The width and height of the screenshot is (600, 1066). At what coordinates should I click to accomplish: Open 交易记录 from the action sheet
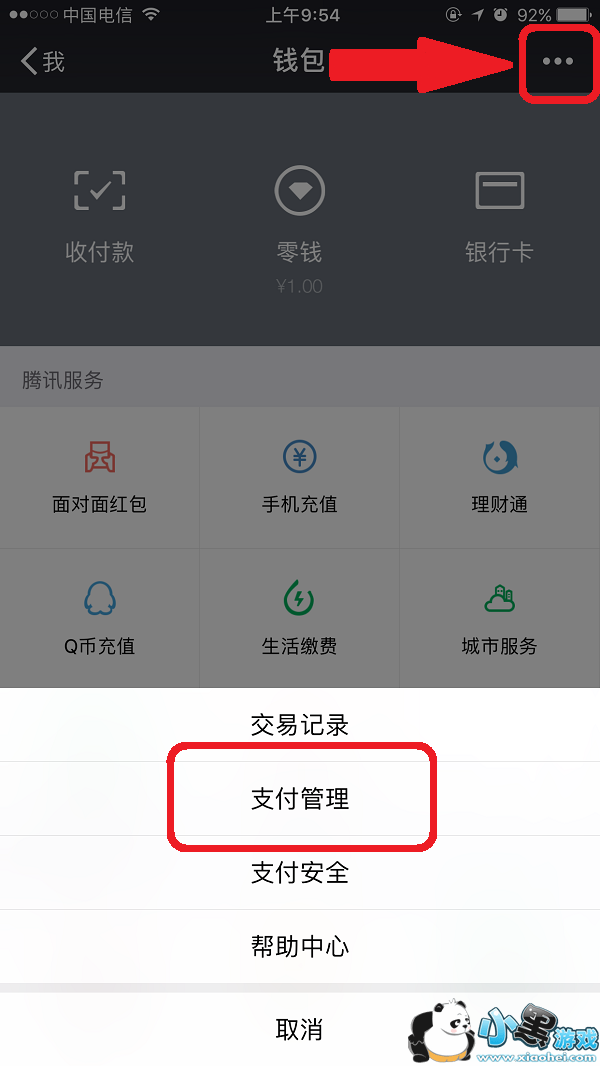click(x=300, y=725)
